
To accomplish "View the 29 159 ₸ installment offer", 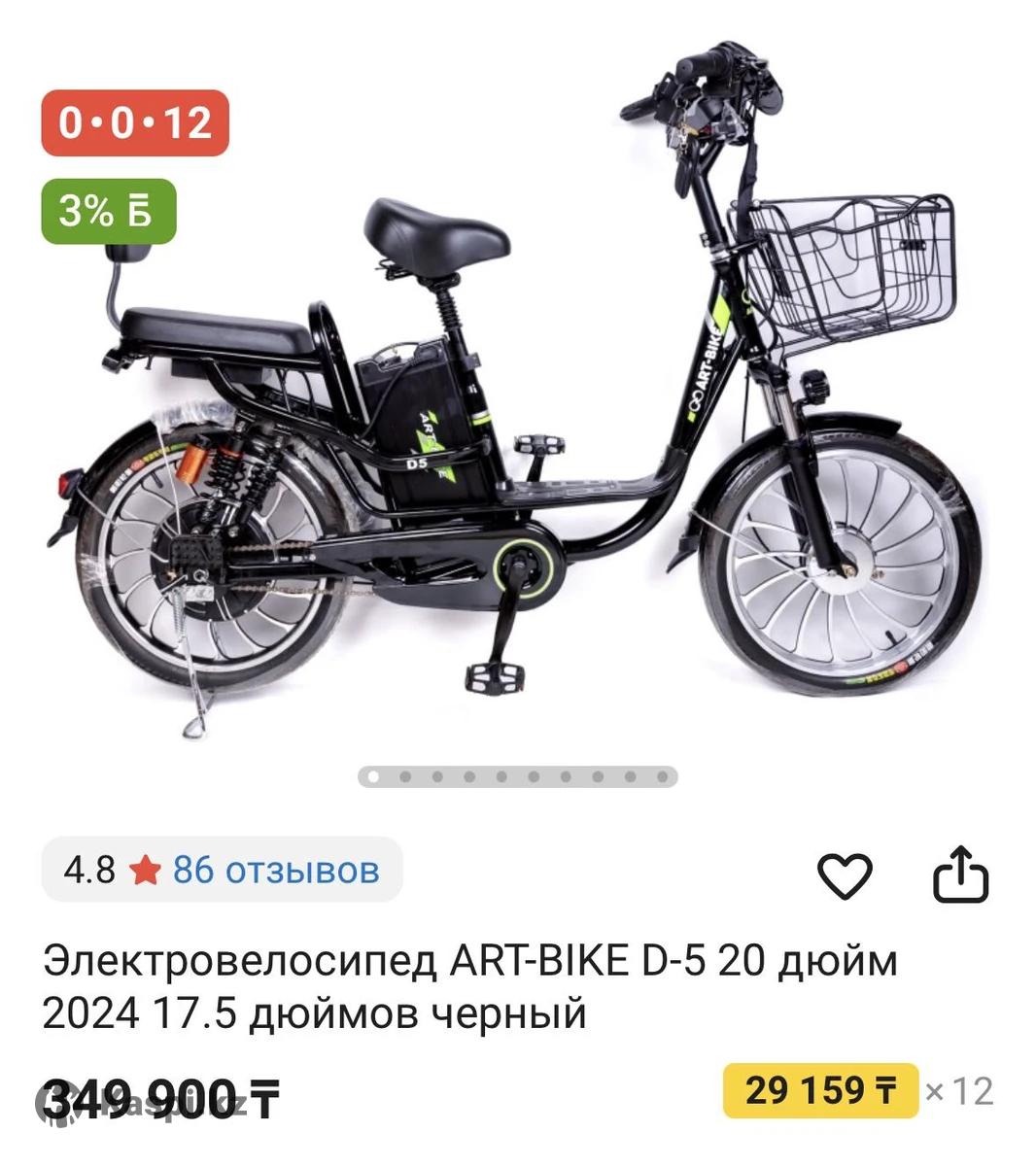I will pyautogui.click(x=820, y=1090).
